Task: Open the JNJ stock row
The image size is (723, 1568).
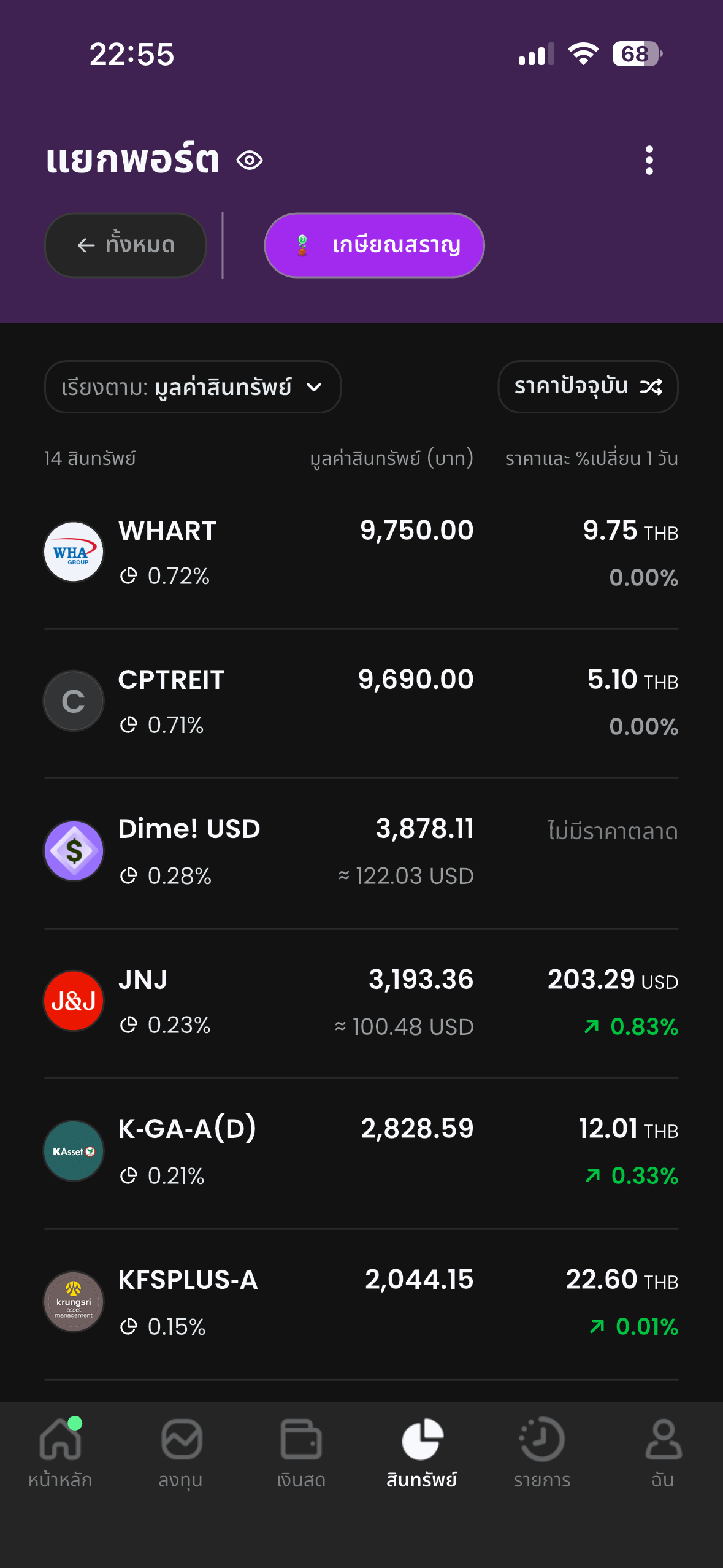Action: pos(361,1002)
